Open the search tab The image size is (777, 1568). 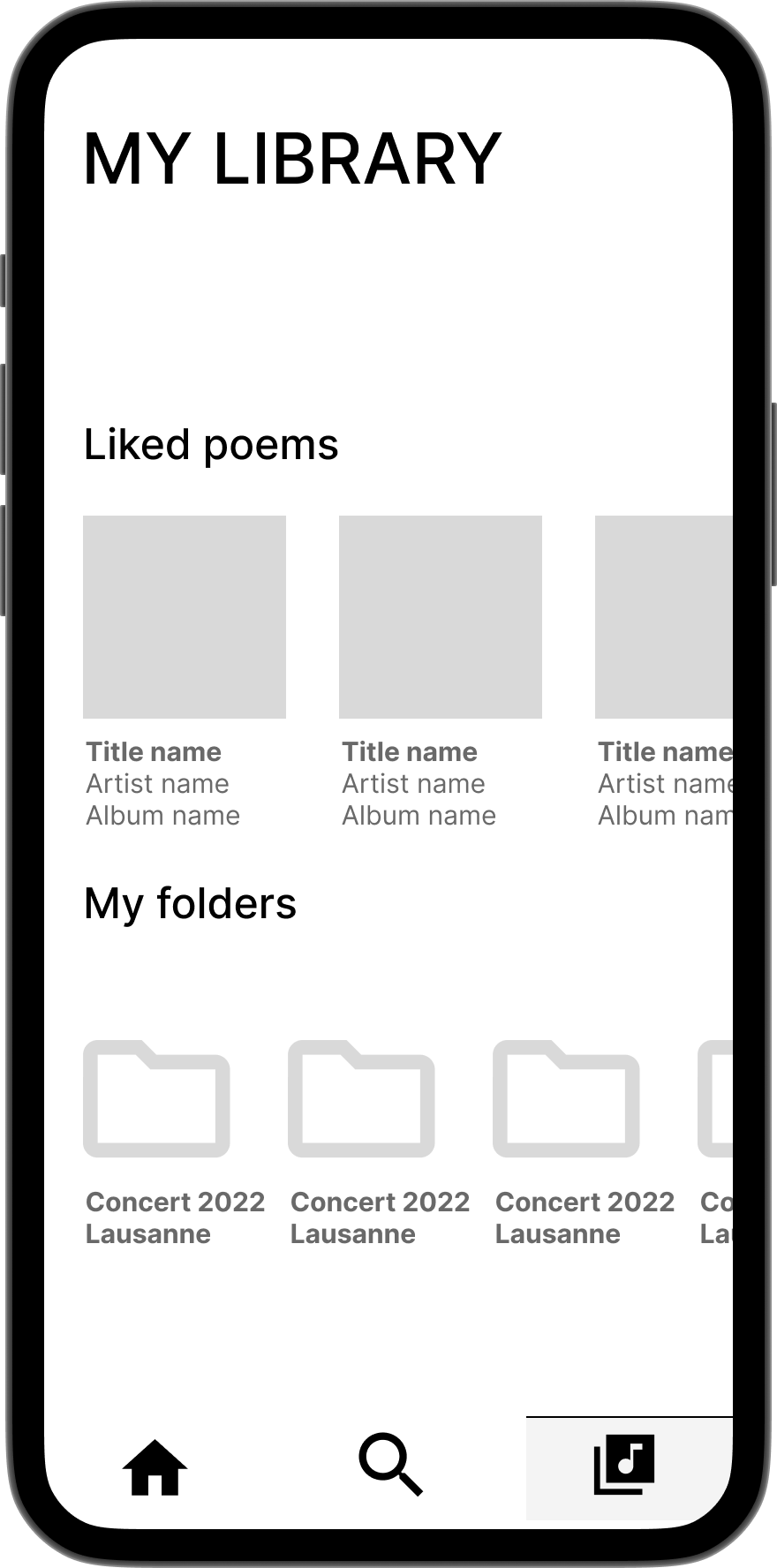pos(391,1465)
